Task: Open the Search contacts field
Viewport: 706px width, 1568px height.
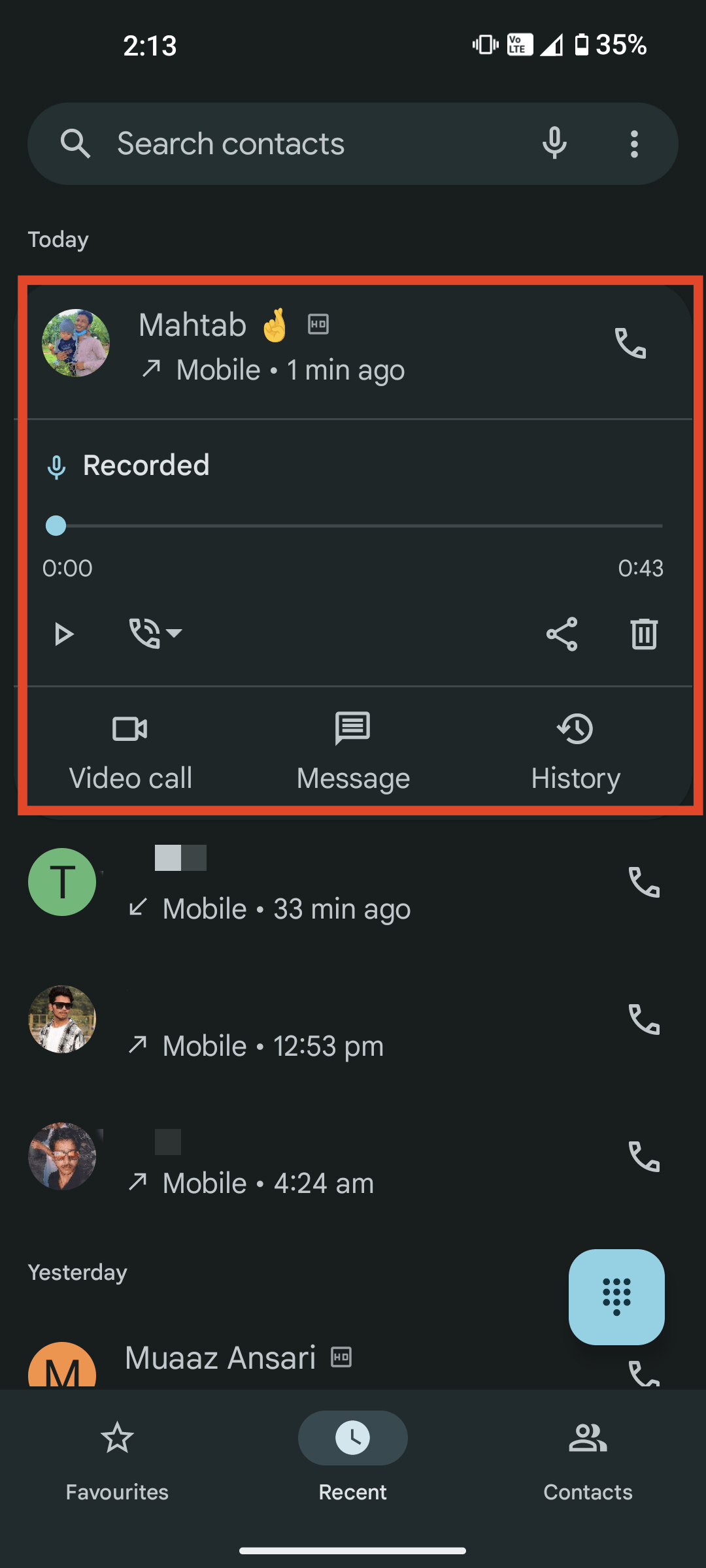Action: click(x=294, y=144)
